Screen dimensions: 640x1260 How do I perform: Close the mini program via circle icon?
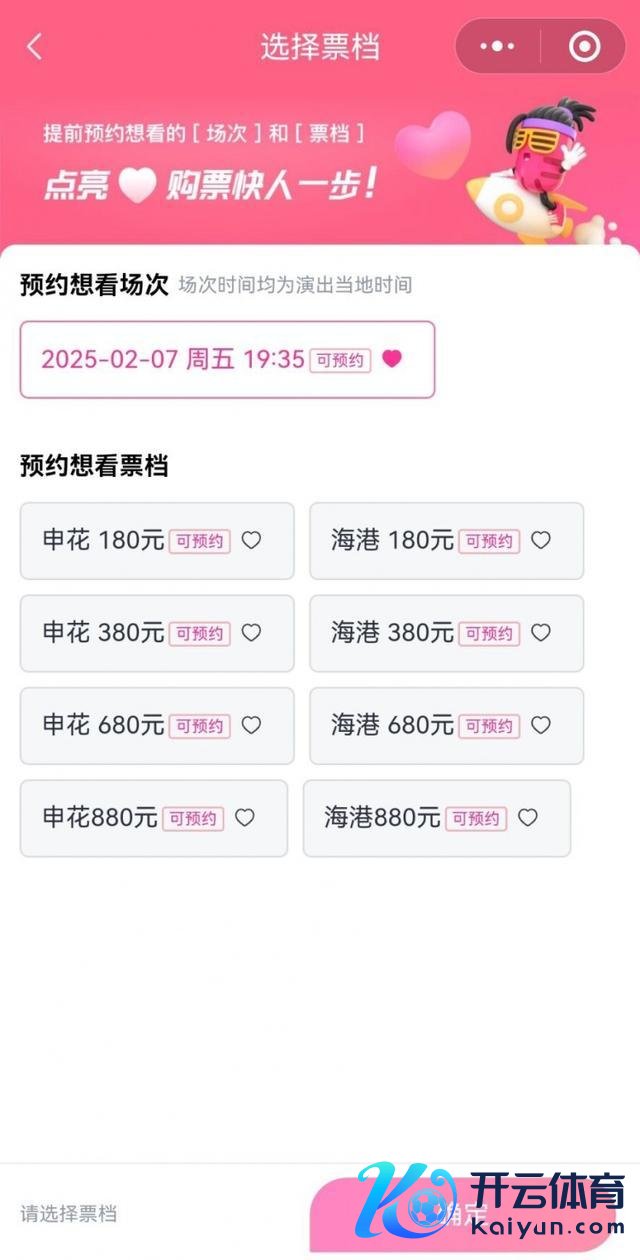point(584,47)
